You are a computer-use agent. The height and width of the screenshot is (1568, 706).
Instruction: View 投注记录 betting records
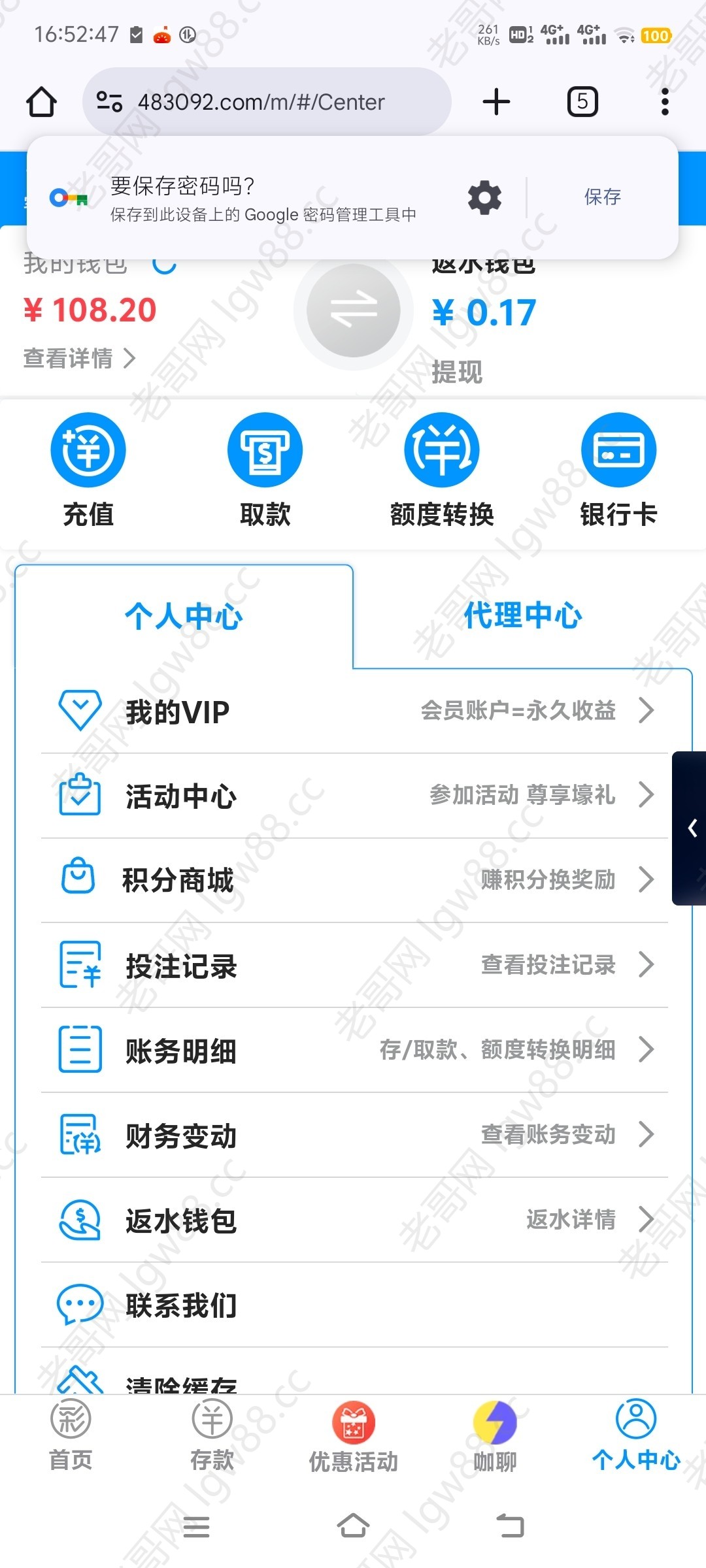point(354,965)
